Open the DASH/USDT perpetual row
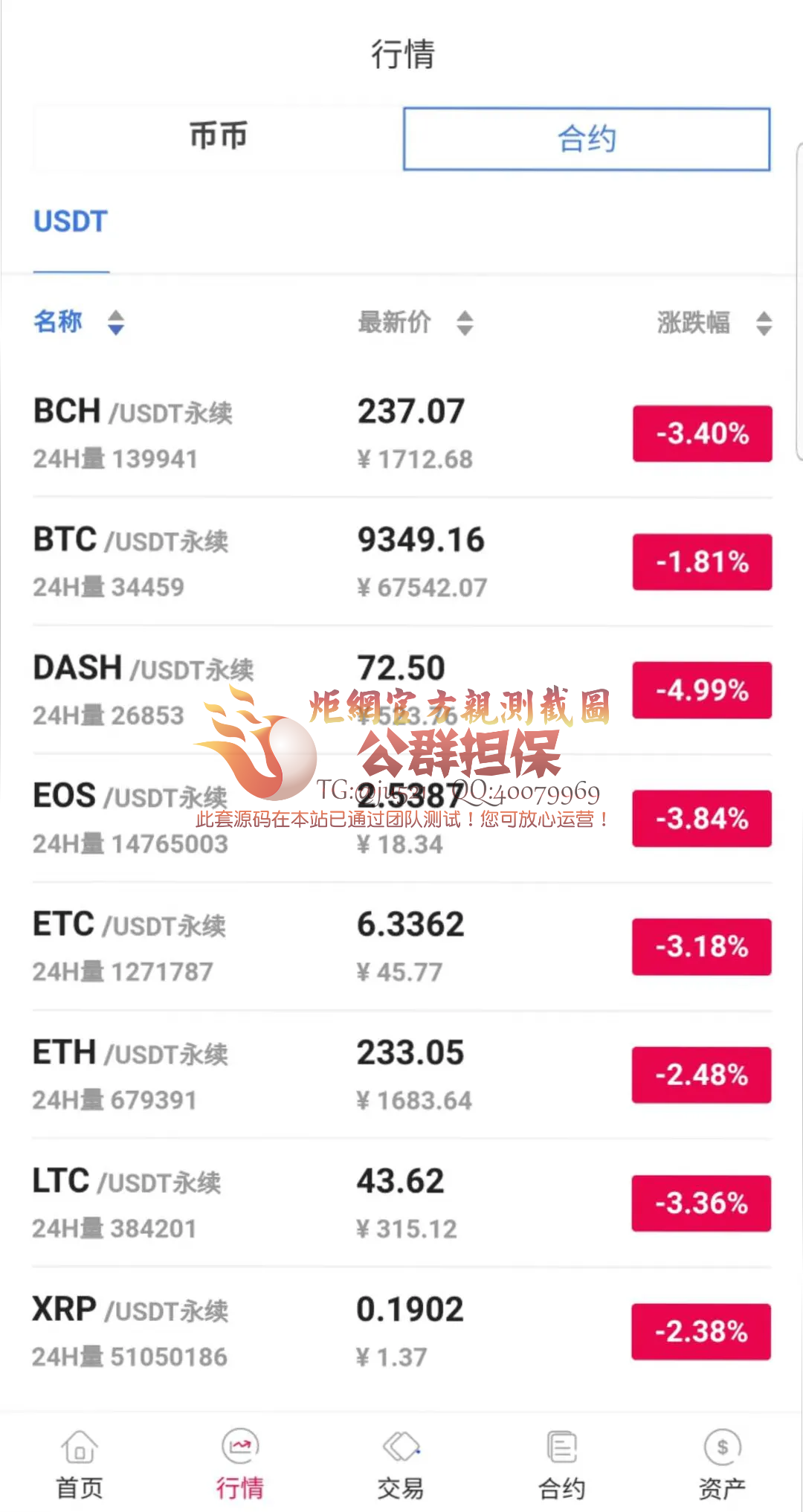The image size is (803, 1512). [401, 690]
